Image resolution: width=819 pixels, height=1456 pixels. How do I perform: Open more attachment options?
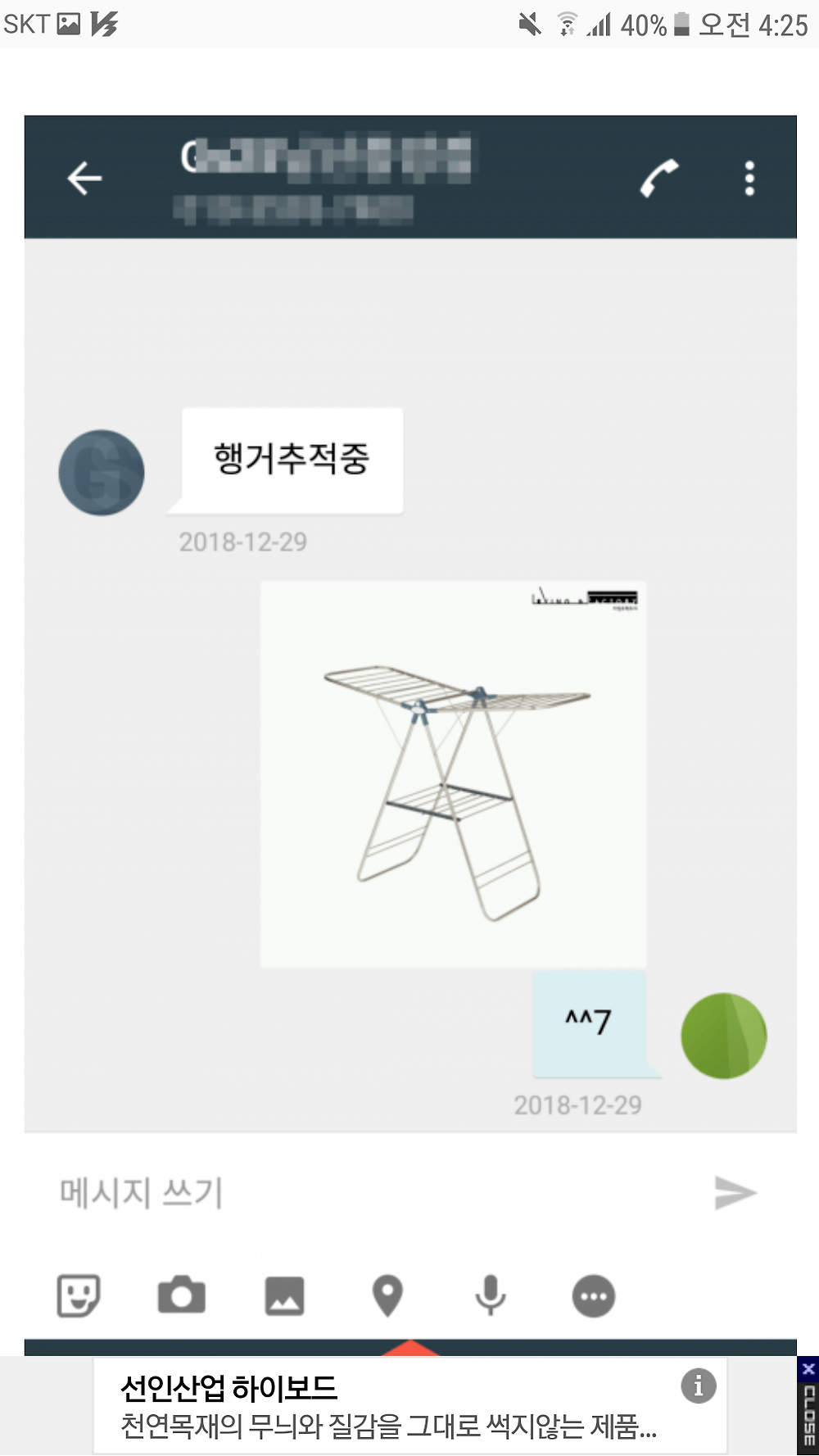point(594,1296)
